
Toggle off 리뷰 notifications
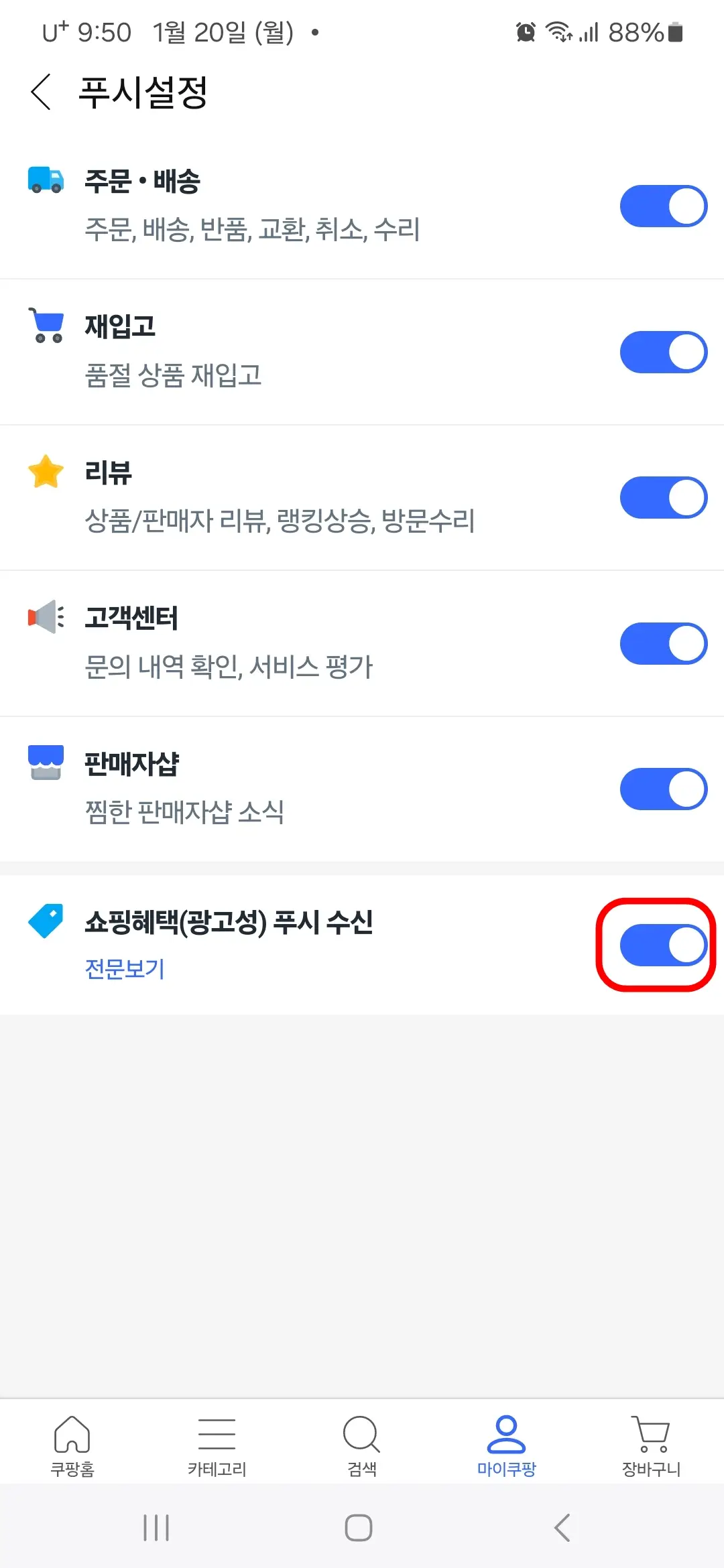663,497
